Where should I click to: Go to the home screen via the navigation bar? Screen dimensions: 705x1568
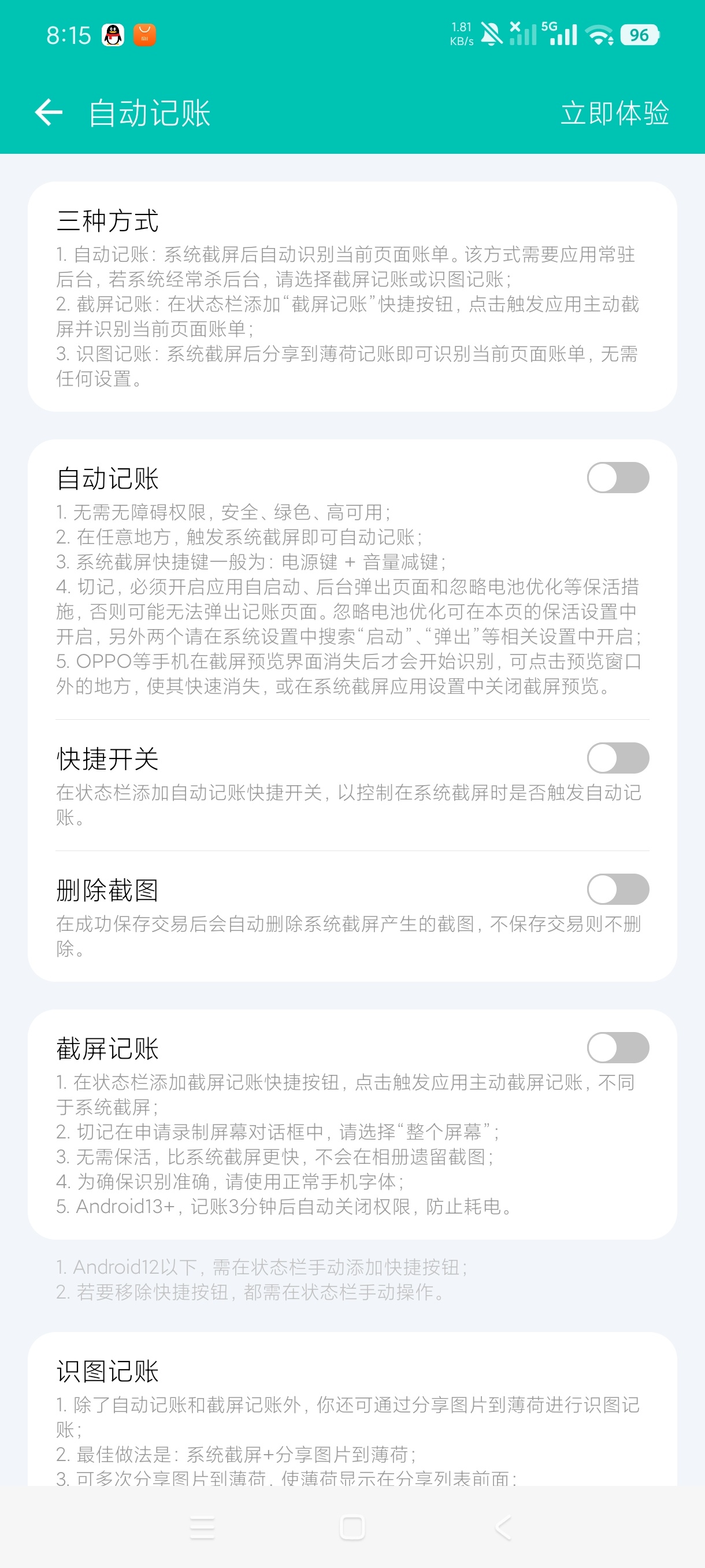pyautogui.click(x=352, y=1528)
